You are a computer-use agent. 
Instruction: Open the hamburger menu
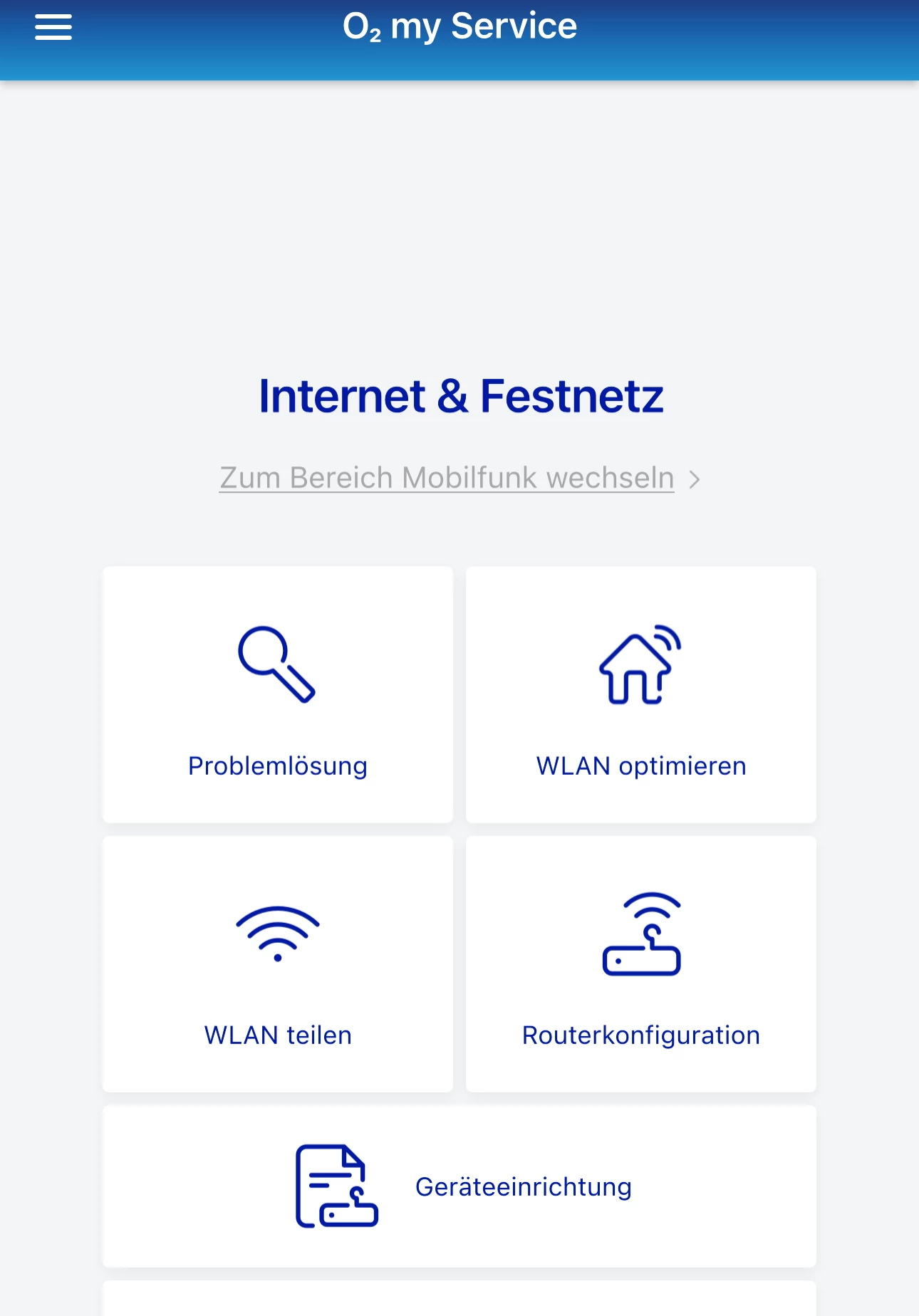[53, 28]
